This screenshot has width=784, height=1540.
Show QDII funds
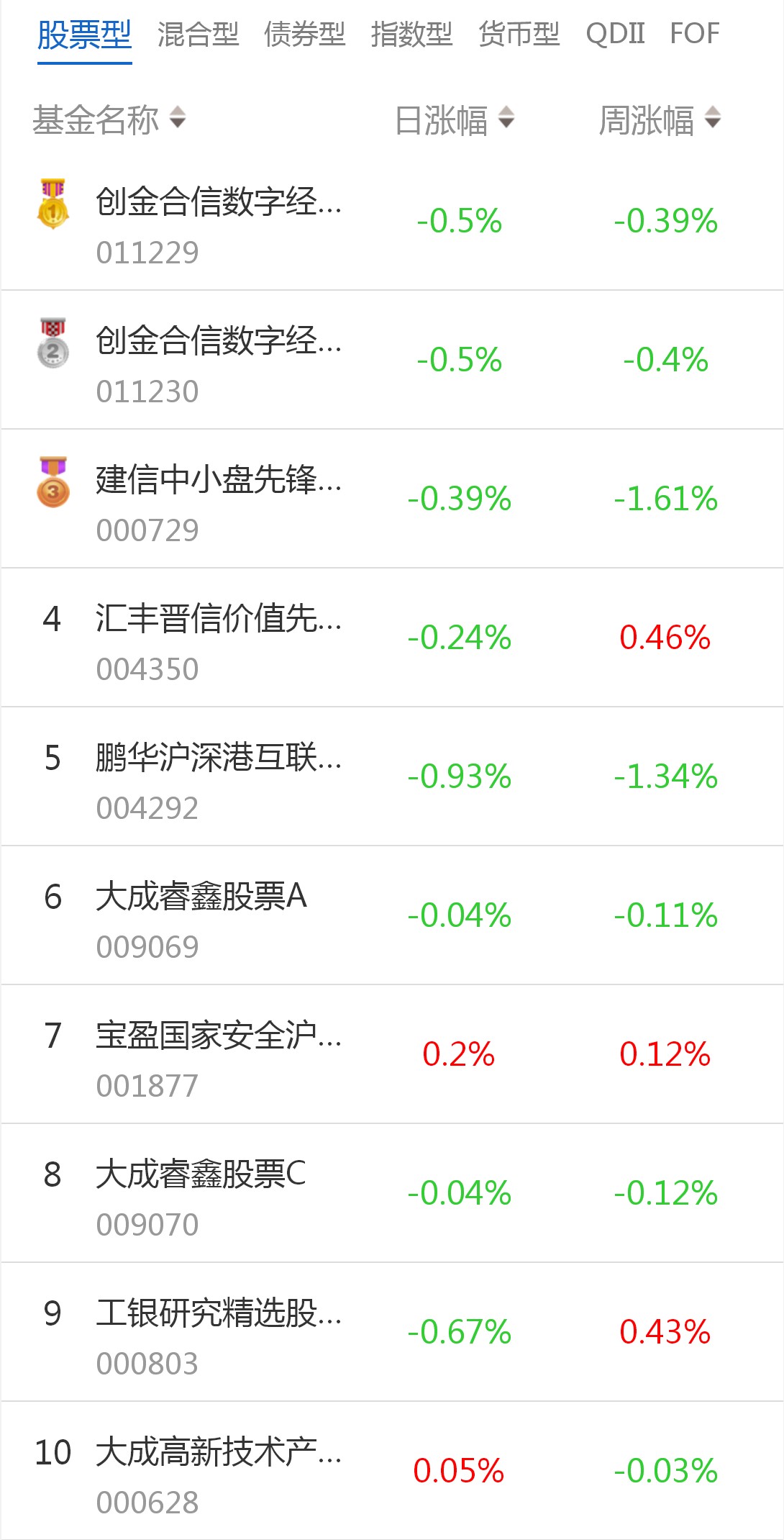tap(615, 34)
